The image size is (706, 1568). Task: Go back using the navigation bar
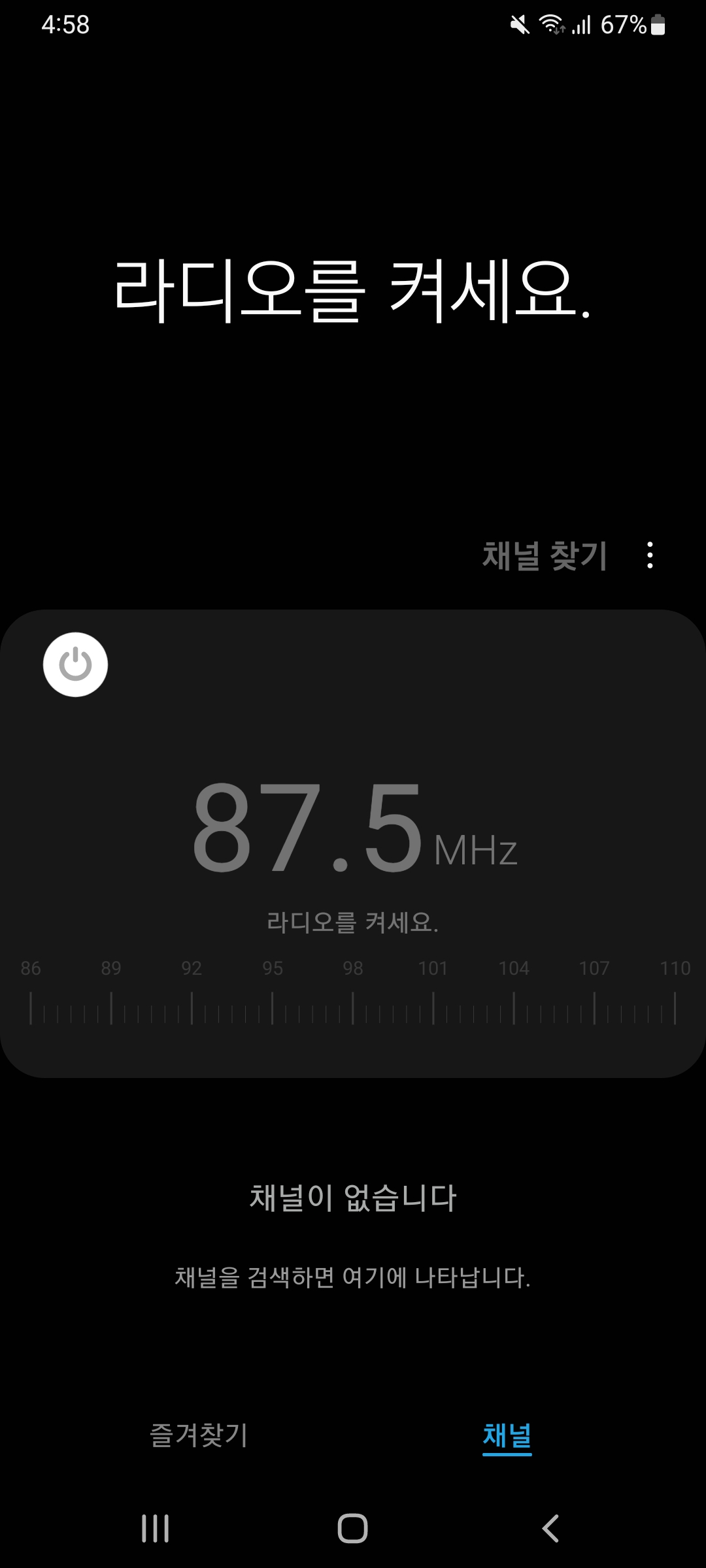(x=550, y=1528)
